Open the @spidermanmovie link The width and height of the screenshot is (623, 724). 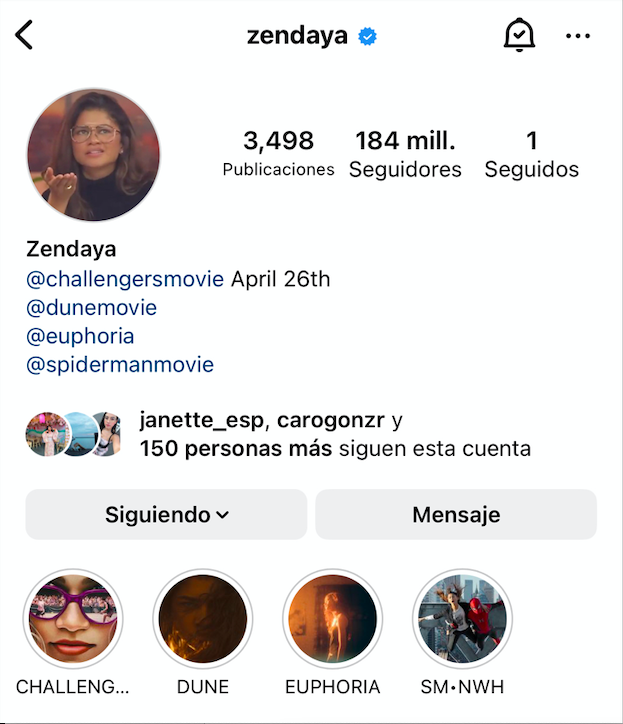pyautogui.click(x=120, y=365)
